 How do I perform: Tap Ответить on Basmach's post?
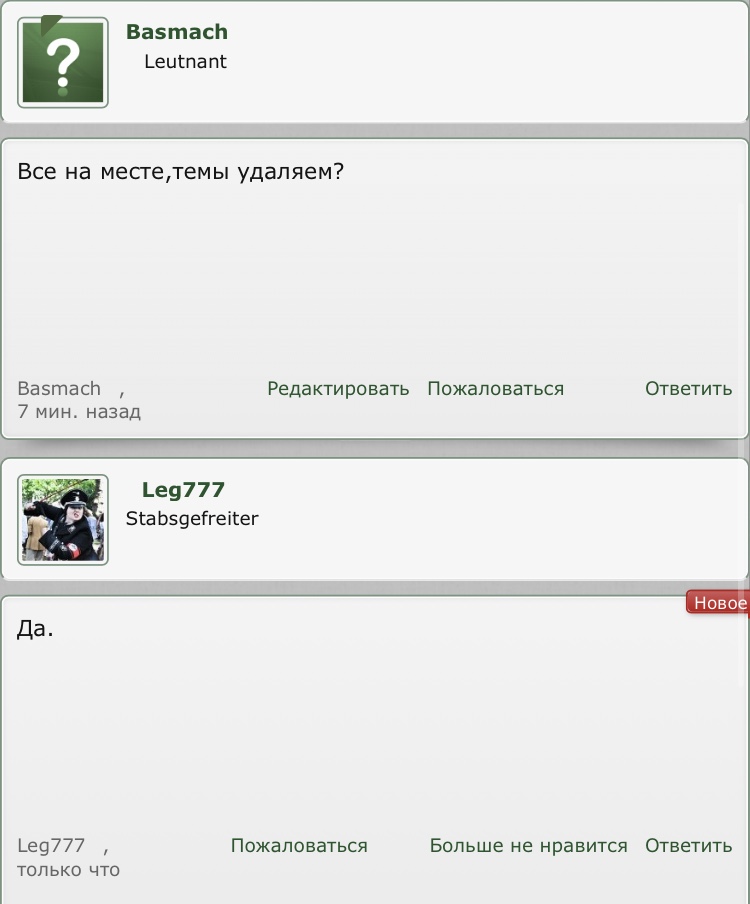(x=688, y=389)
